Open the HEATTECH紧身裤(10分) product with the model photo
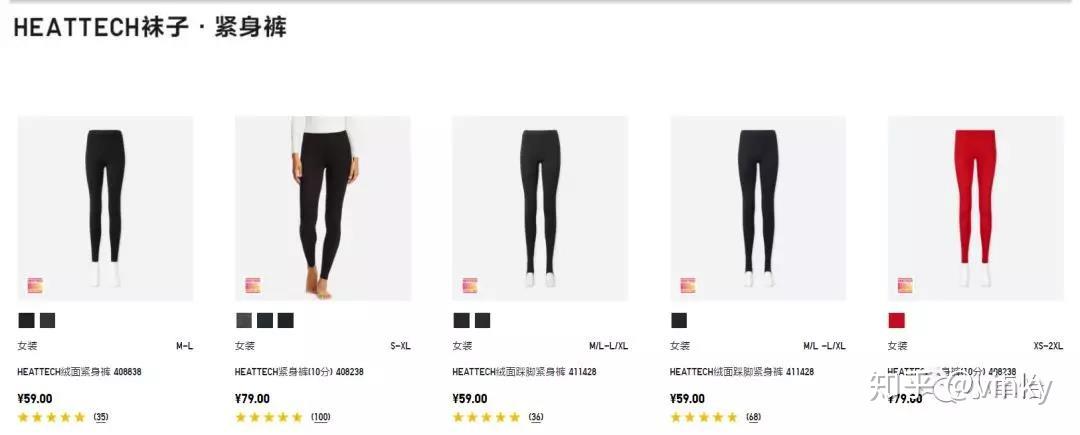 (322, 208)
